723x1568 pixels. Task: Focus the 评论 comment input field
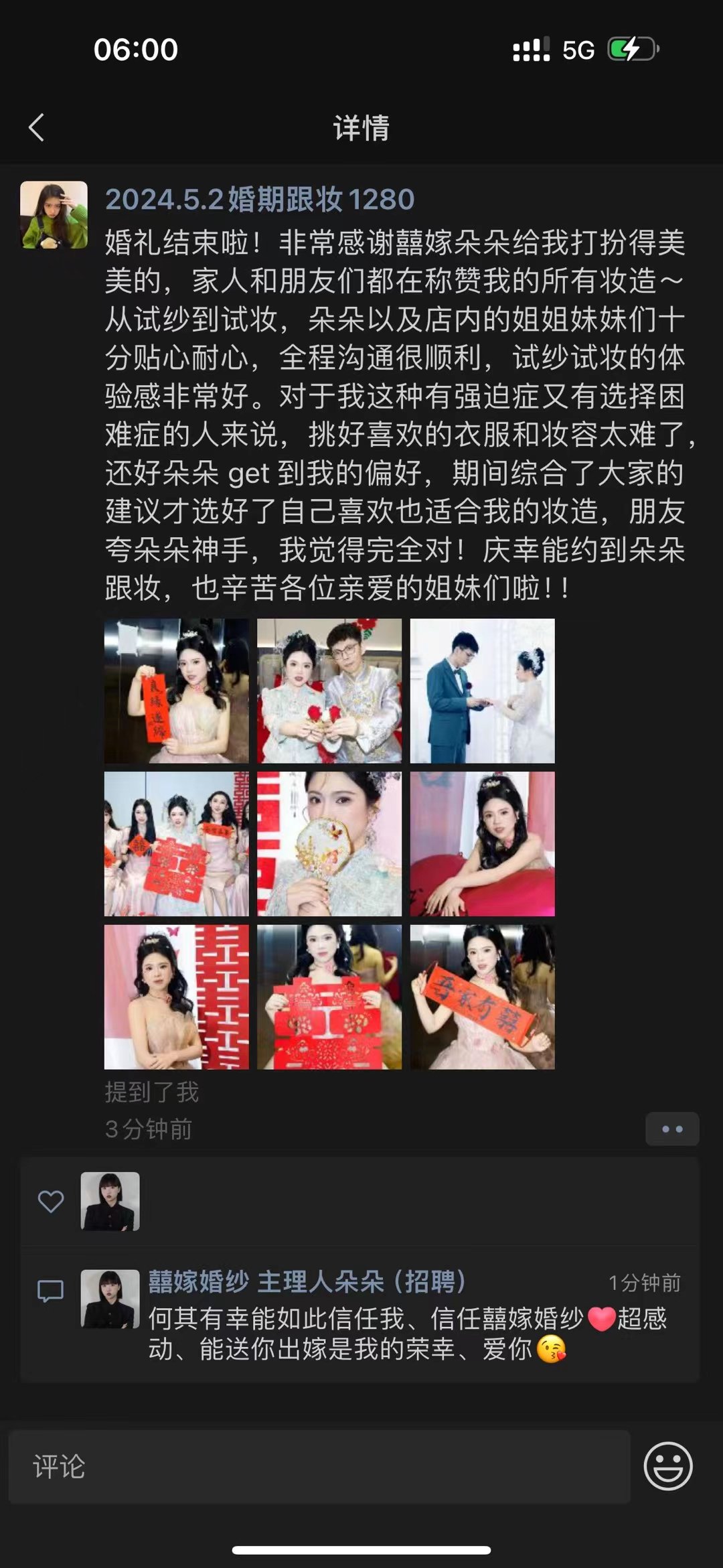pyautogui.click(x=319, y=1467)
